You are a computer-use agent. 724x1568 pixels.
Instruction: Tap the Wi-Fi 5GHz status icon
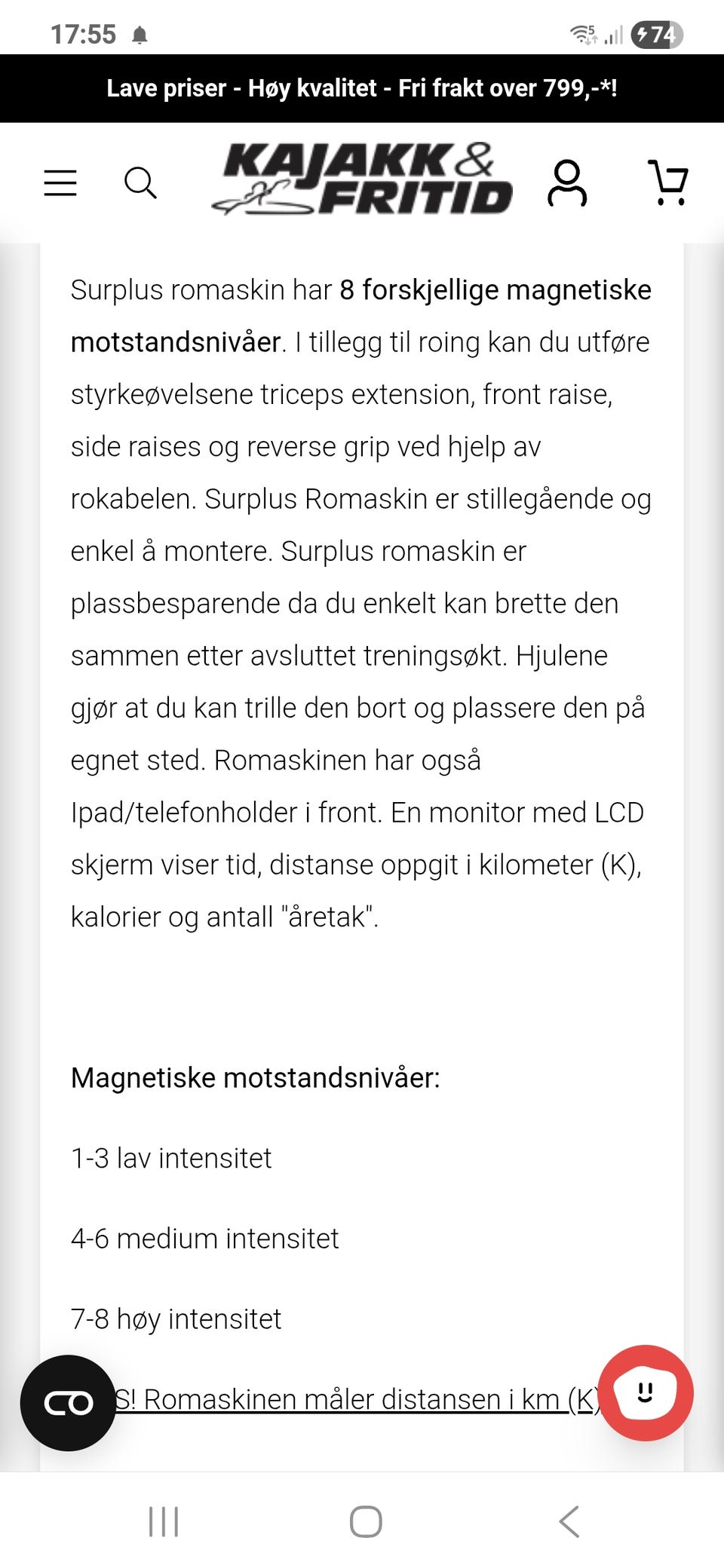[x=581, y=33]
